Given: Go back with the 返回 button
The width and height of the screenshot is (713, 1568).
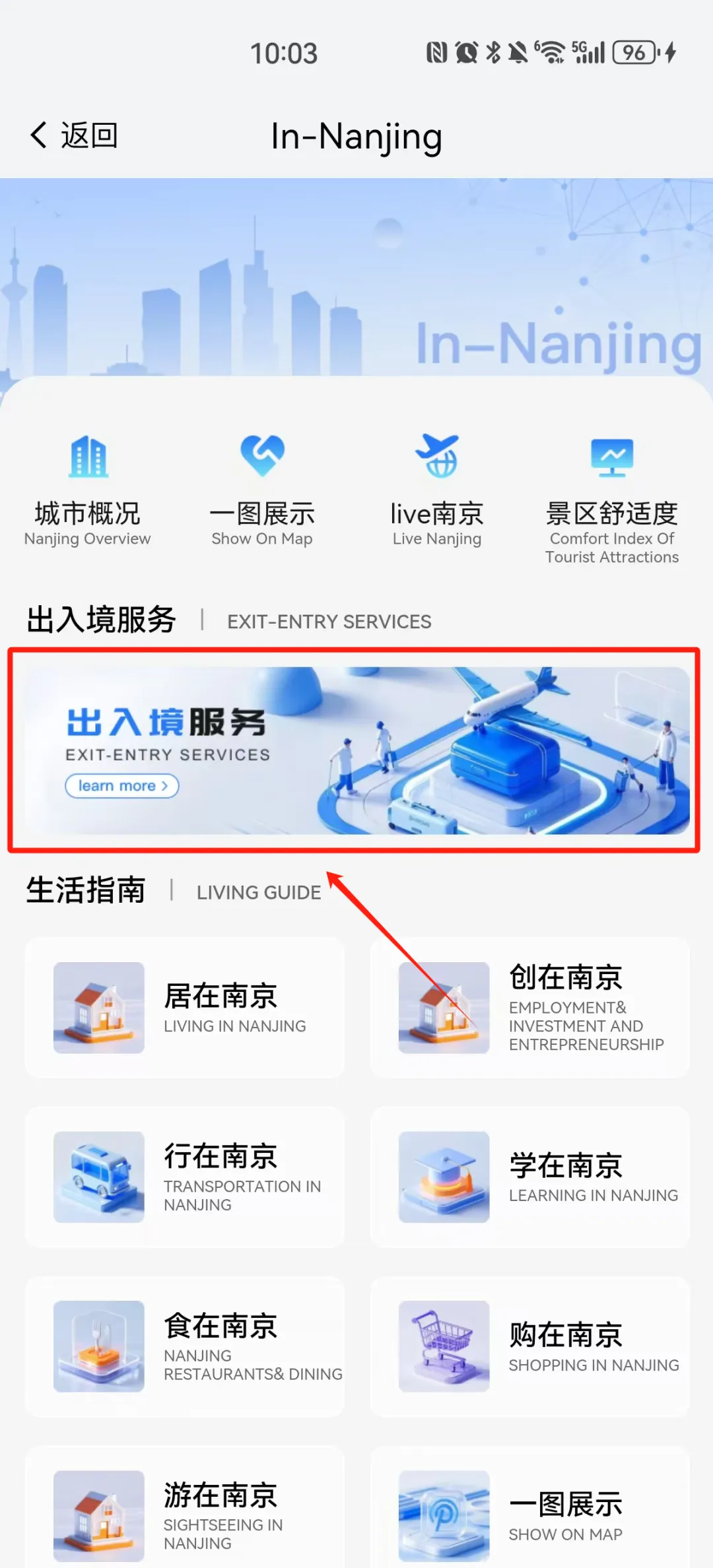Looking at the screenshot, I should (74, 135).
